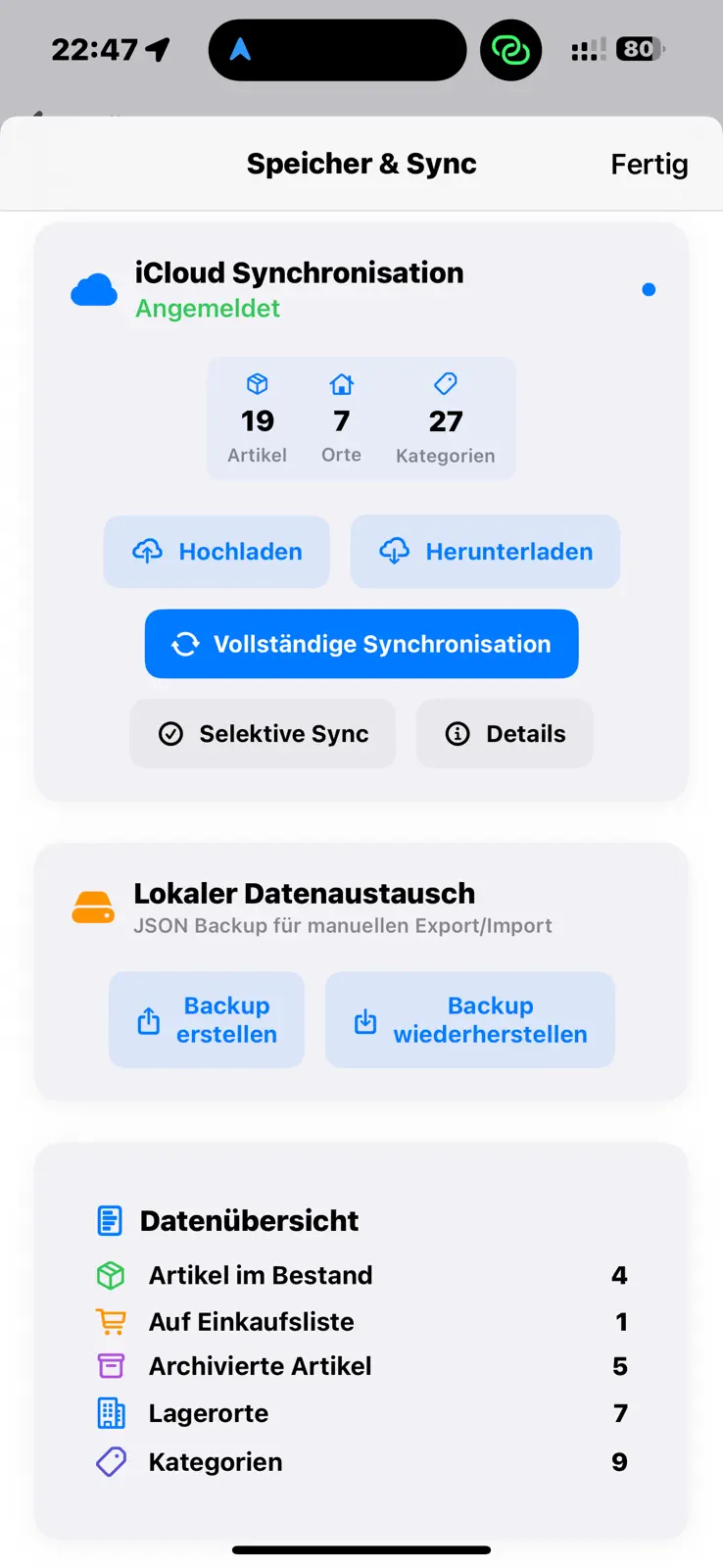Tap the Herunterladen button
Screen dimensions: 723x1568
click(x=485, y=552)
